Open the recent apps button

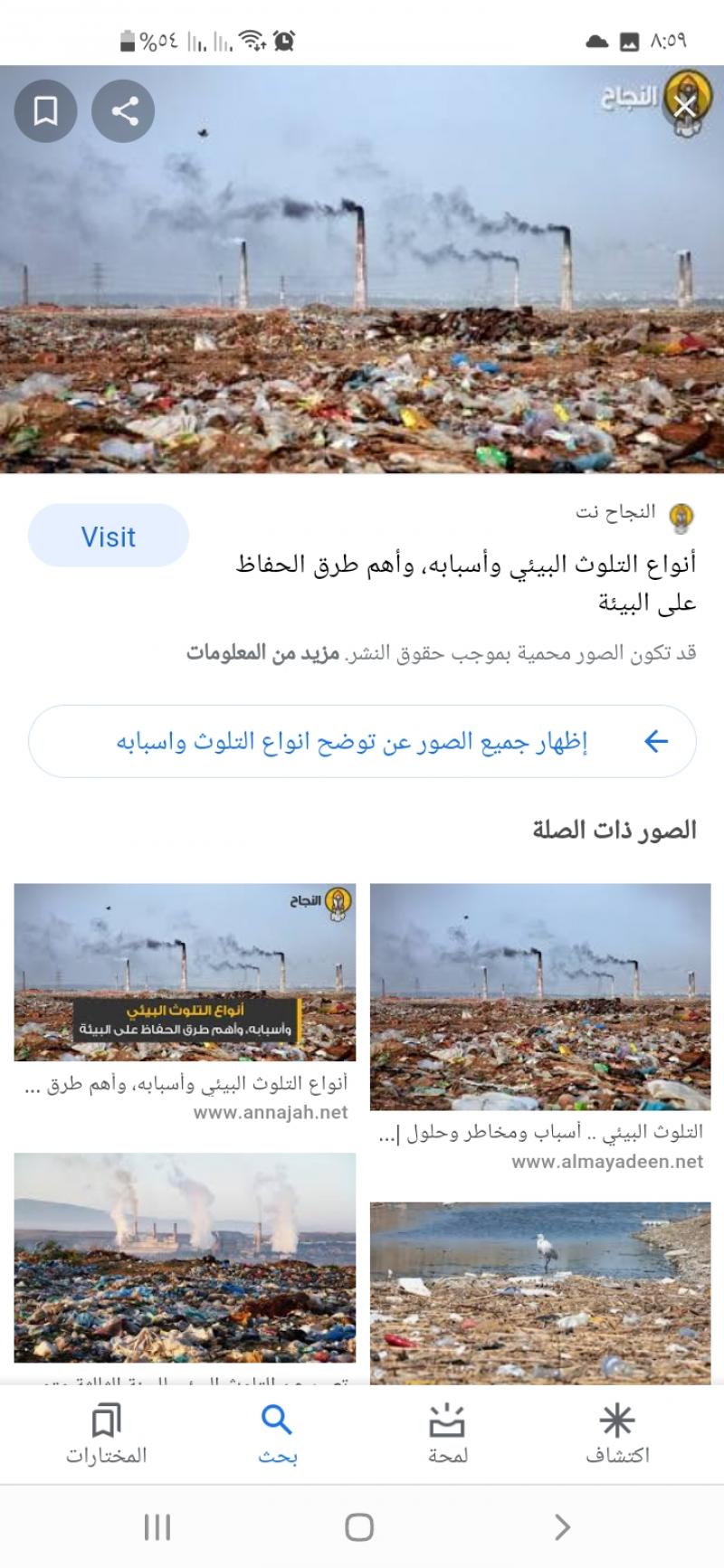click(x=157, y=1527)
